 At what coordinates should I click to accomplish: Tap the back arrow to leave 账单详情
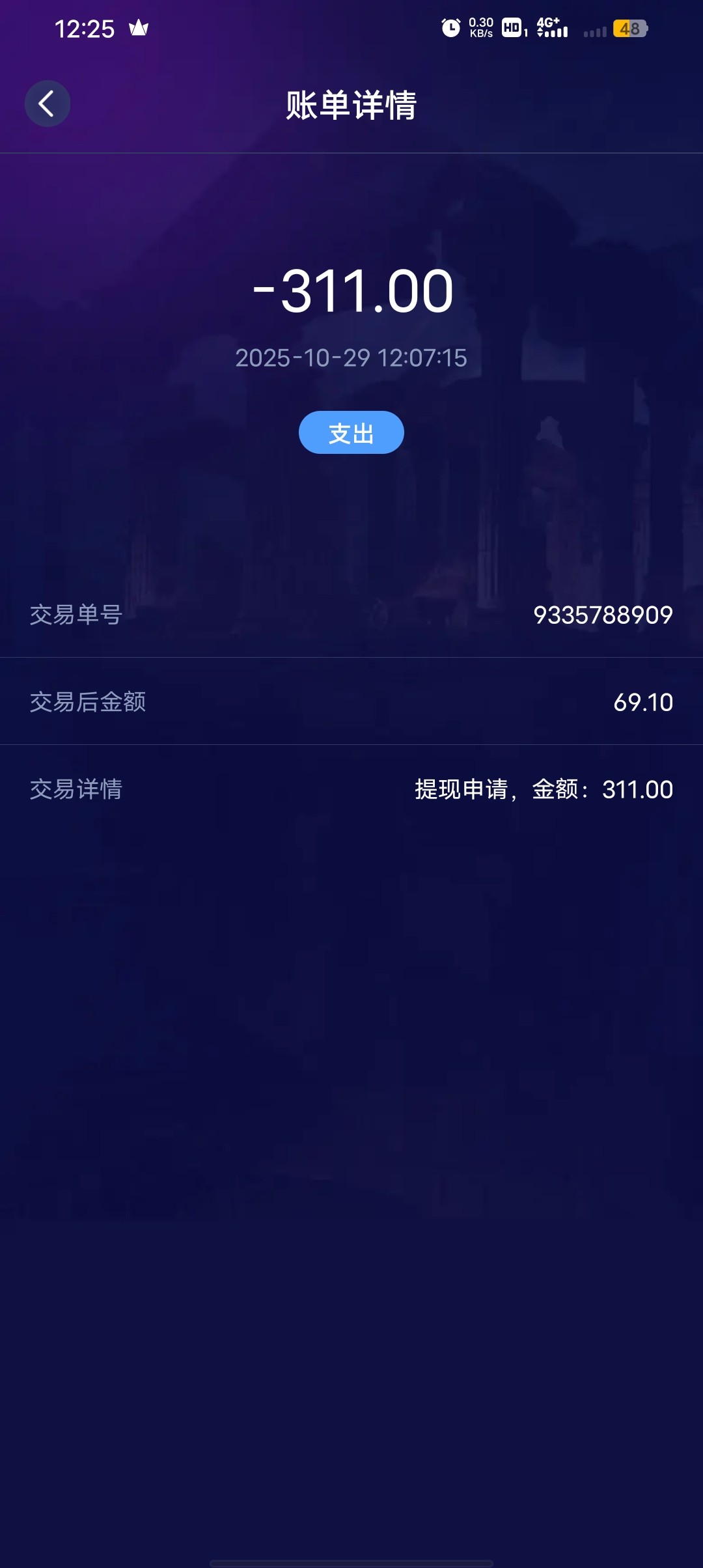pyautogui.click(x=48, y=103)
